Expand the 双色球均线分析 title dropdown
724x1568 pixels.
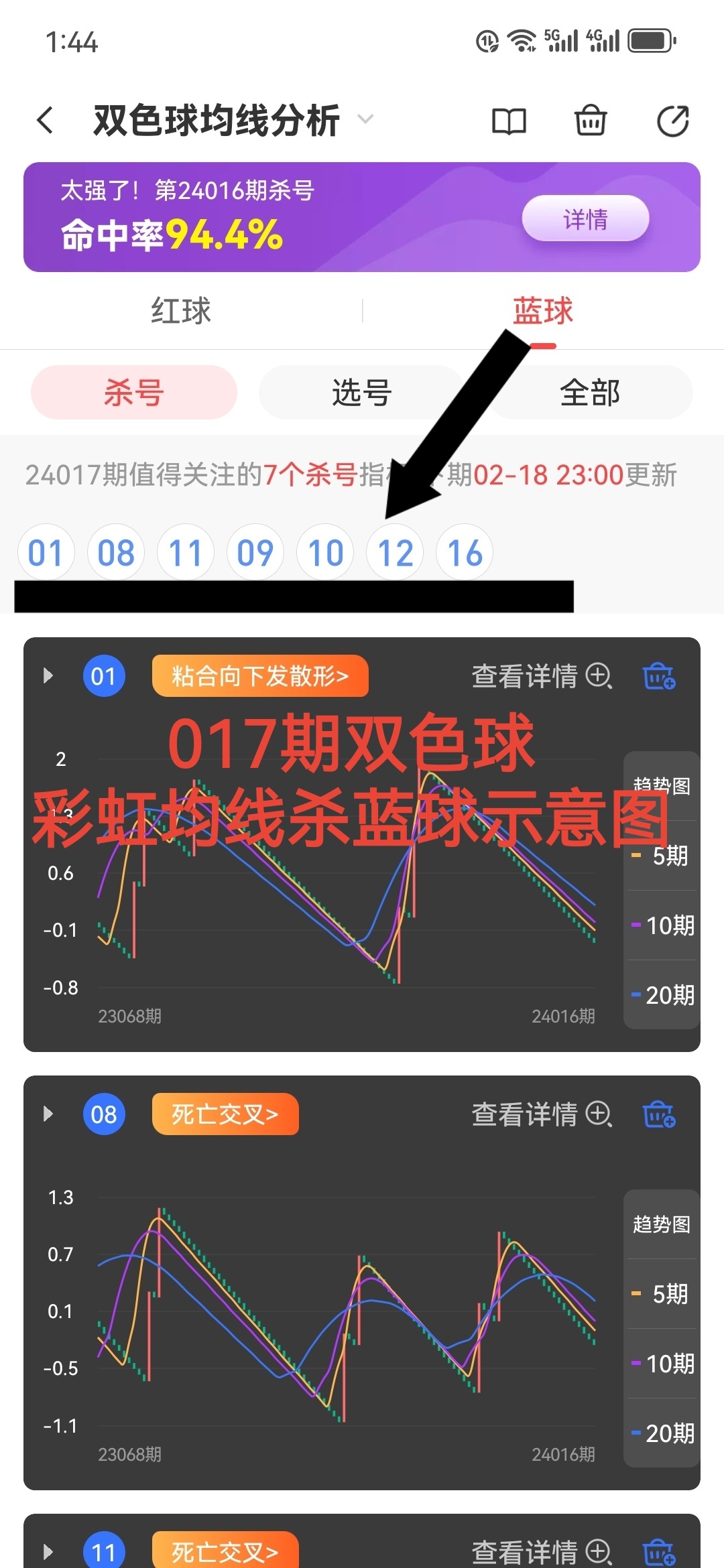click(365, 119)
